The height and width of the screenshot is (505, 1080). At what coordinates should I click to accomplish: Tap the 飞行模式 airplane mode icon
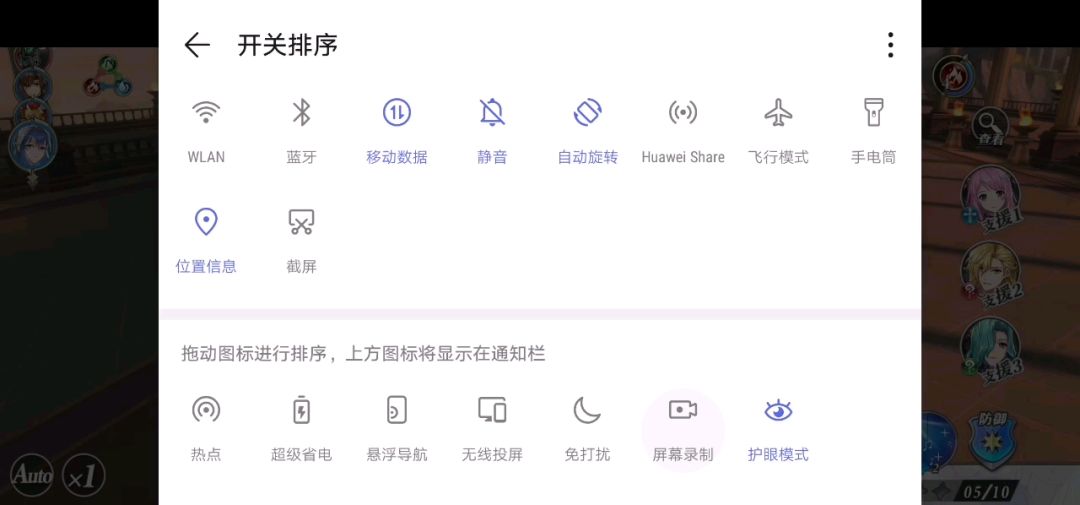778,112
